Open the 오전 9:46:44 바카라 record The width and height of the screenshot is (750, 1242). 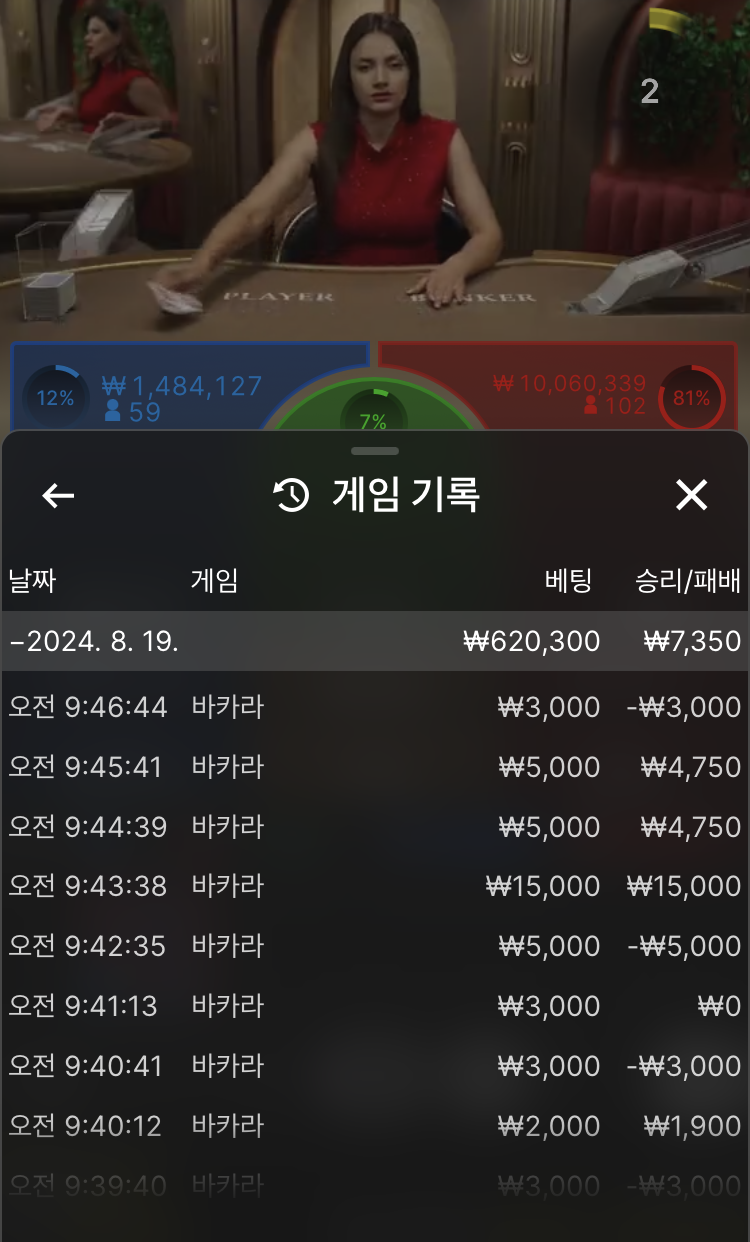pos(375,707)
